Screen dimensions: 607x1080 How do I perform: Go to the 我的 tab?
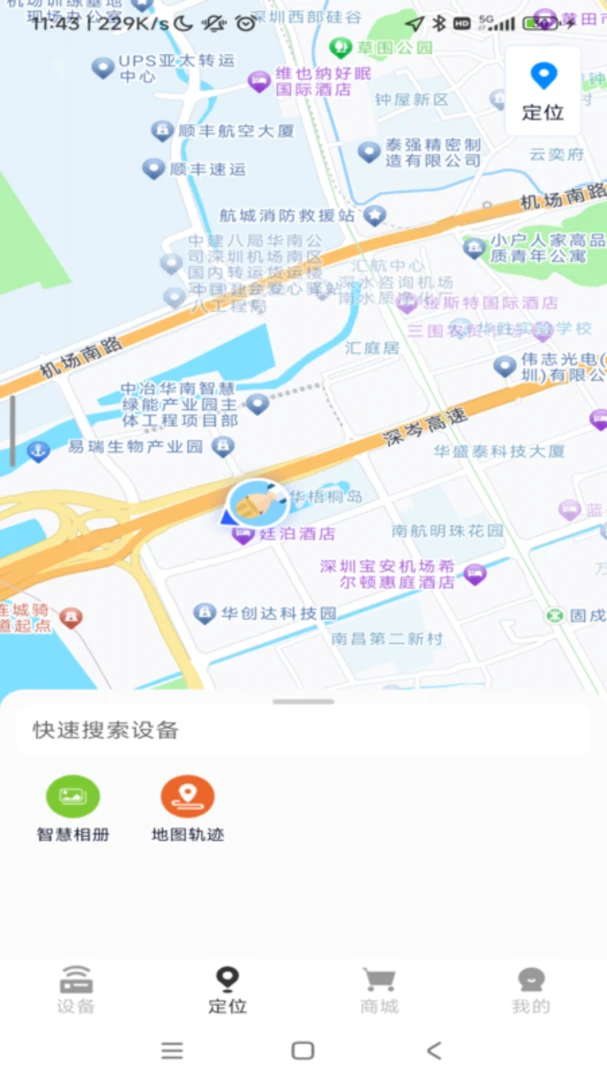click(531, 990)
